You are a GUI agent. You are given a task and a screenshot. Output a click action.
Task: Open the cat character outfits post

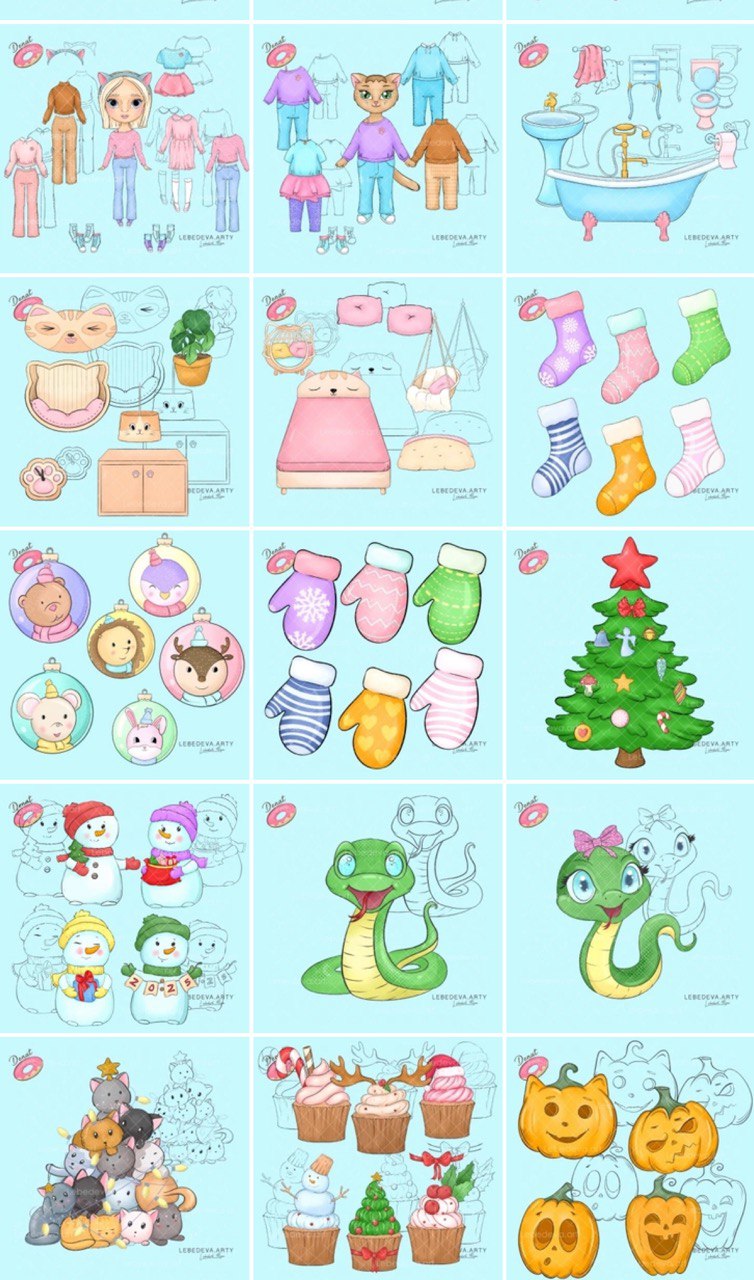(377, 148)
